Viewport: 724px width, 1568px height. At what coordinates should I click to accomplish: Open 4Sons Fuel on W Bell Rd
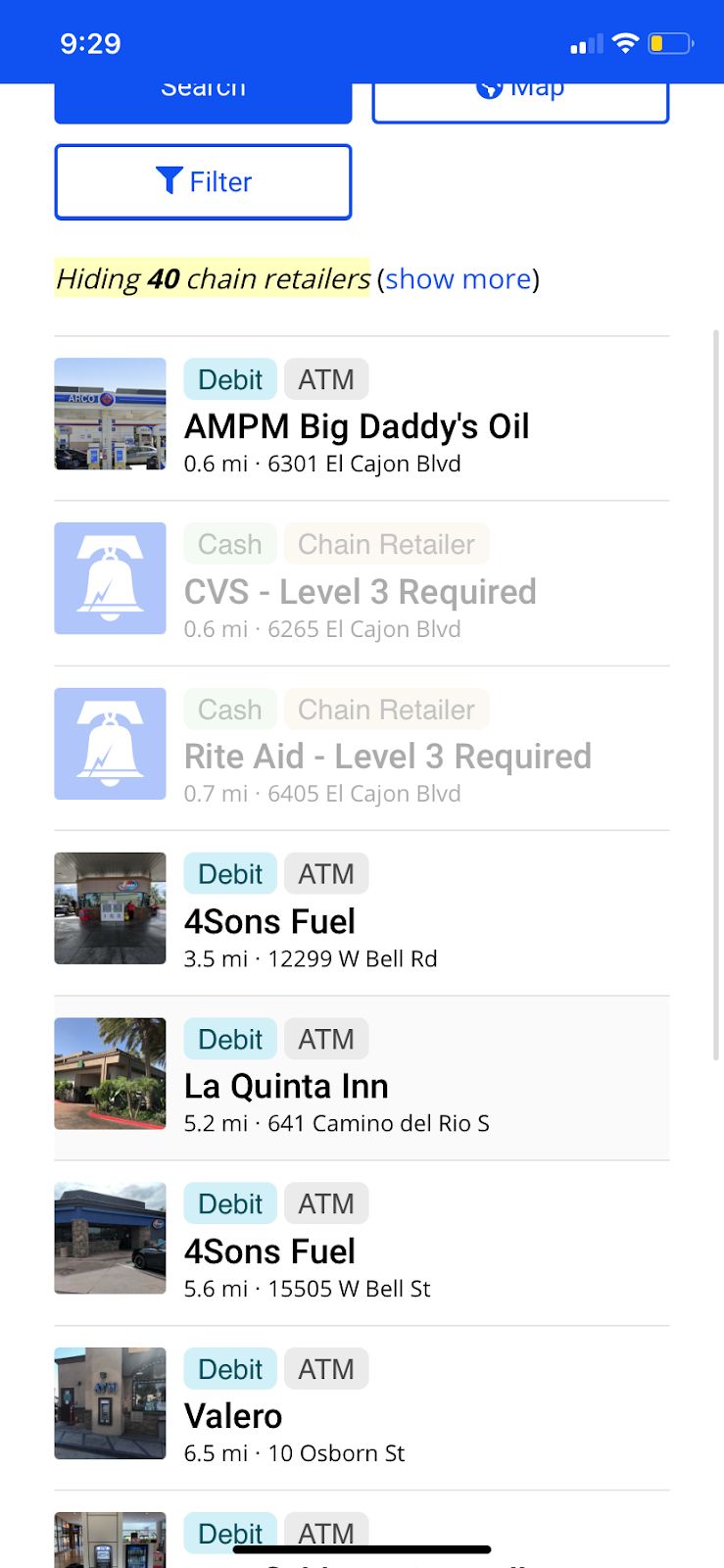tap(269, 921)
